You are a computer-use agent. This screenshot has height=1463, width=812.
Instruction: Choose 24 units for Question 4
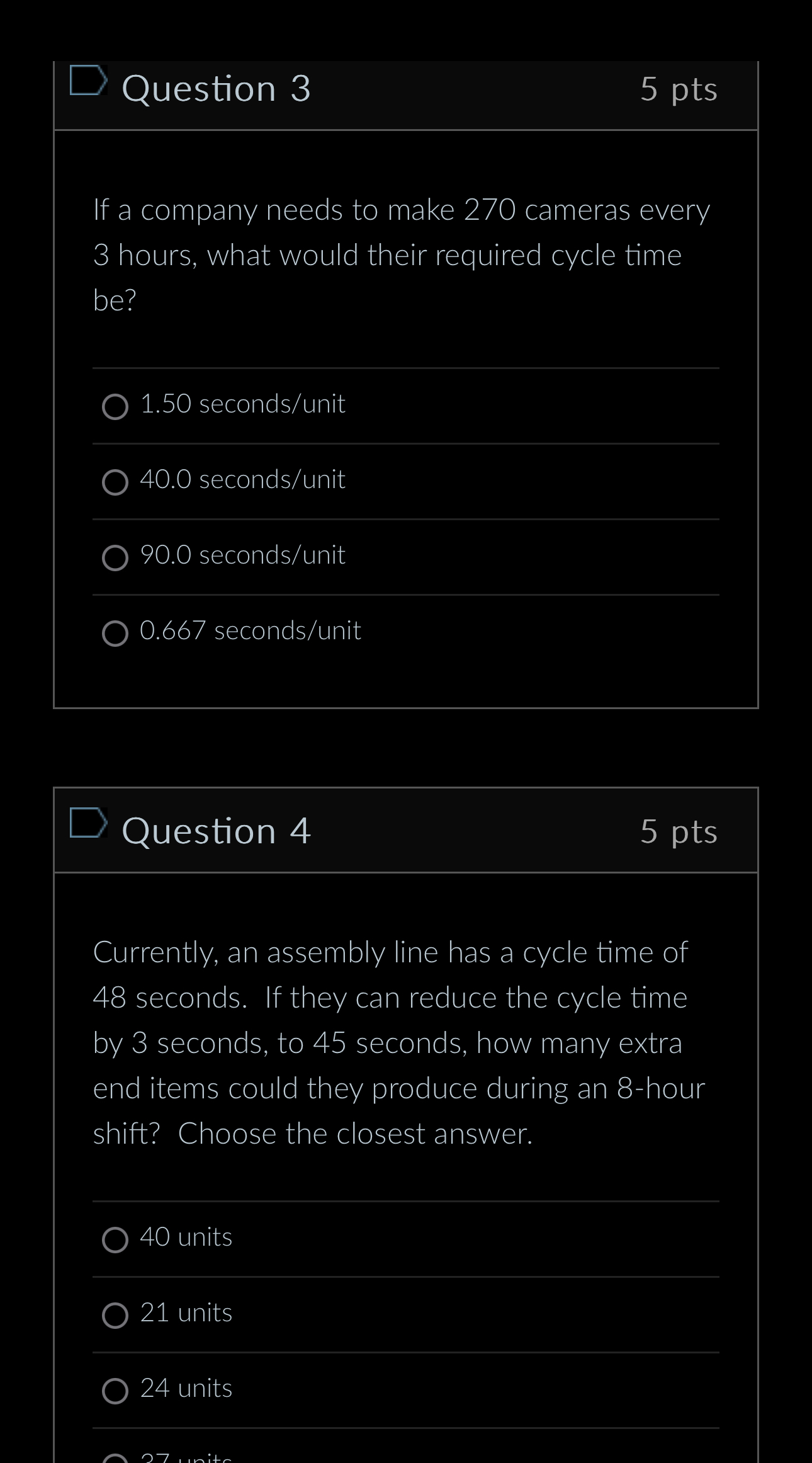pyautogui.click(x=116, y=1391)
